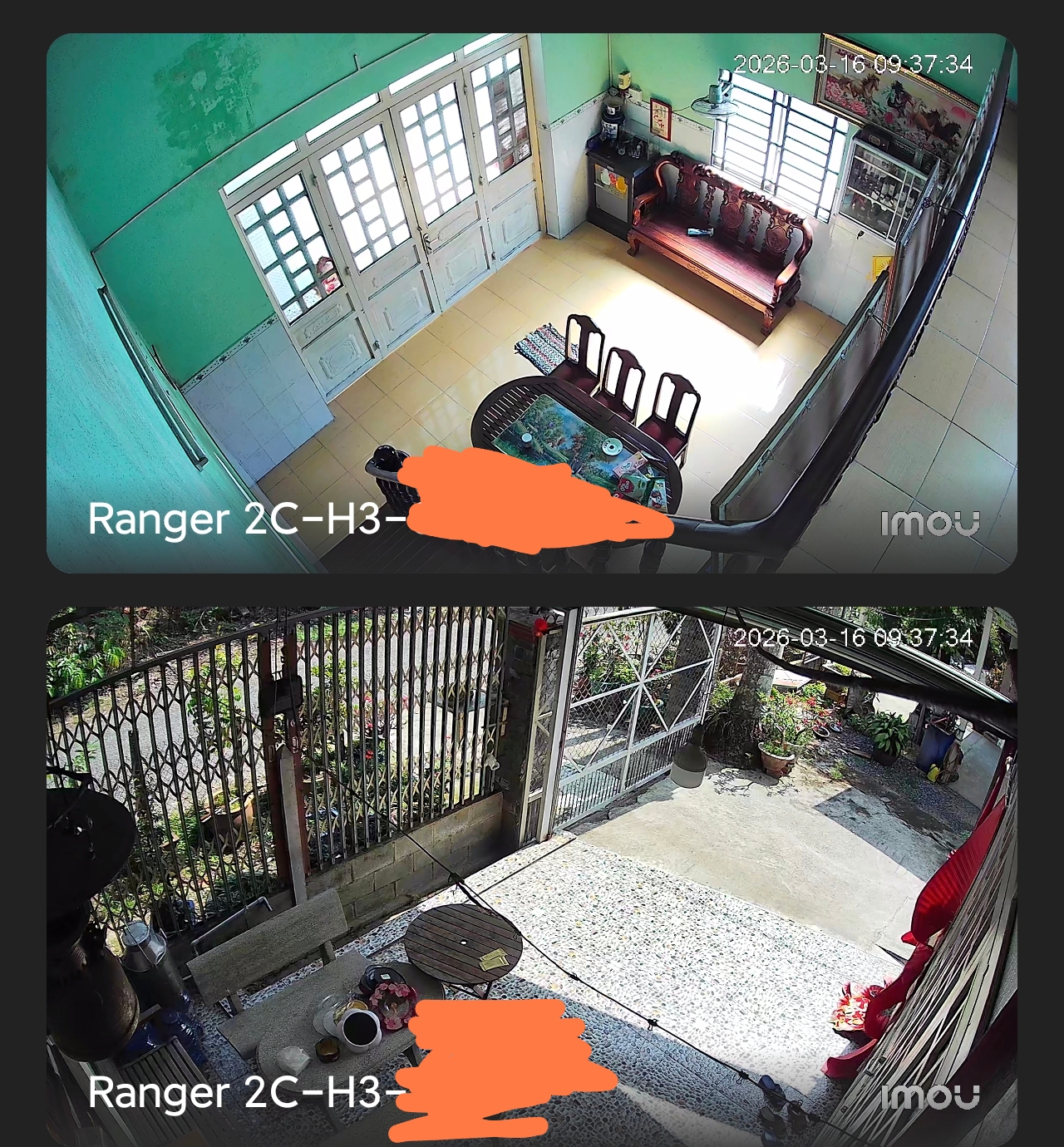1064x1147 pixels.
Task: Open the Ranger 2C-H3 living room camera feed
Action: (x=531, y=303)
